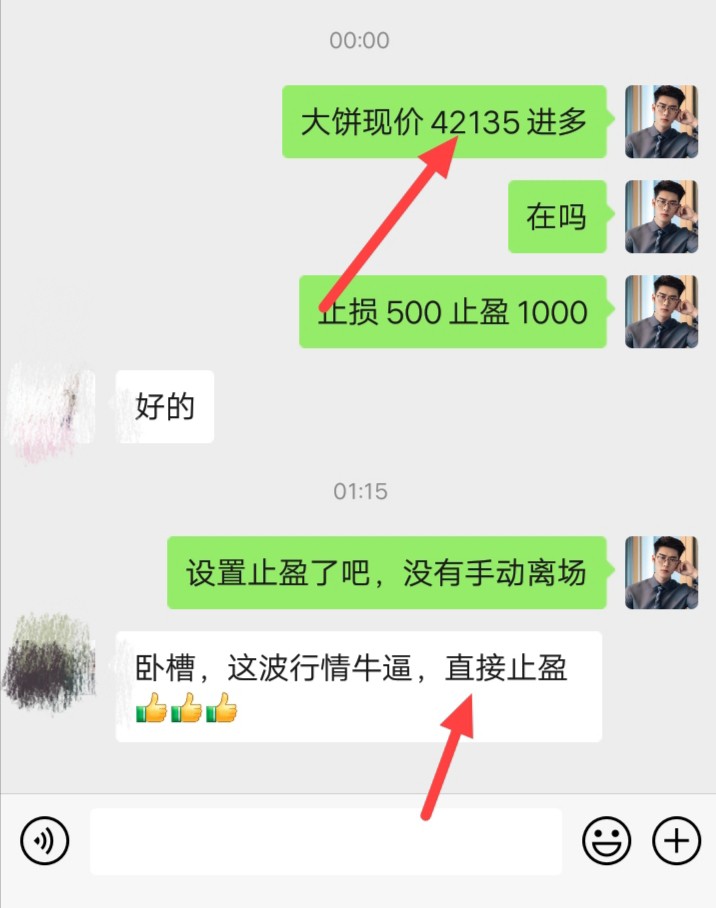Open sender avatar beside '大饼现价 42135 进多'

pyautogui.click(x=661, y=122)
